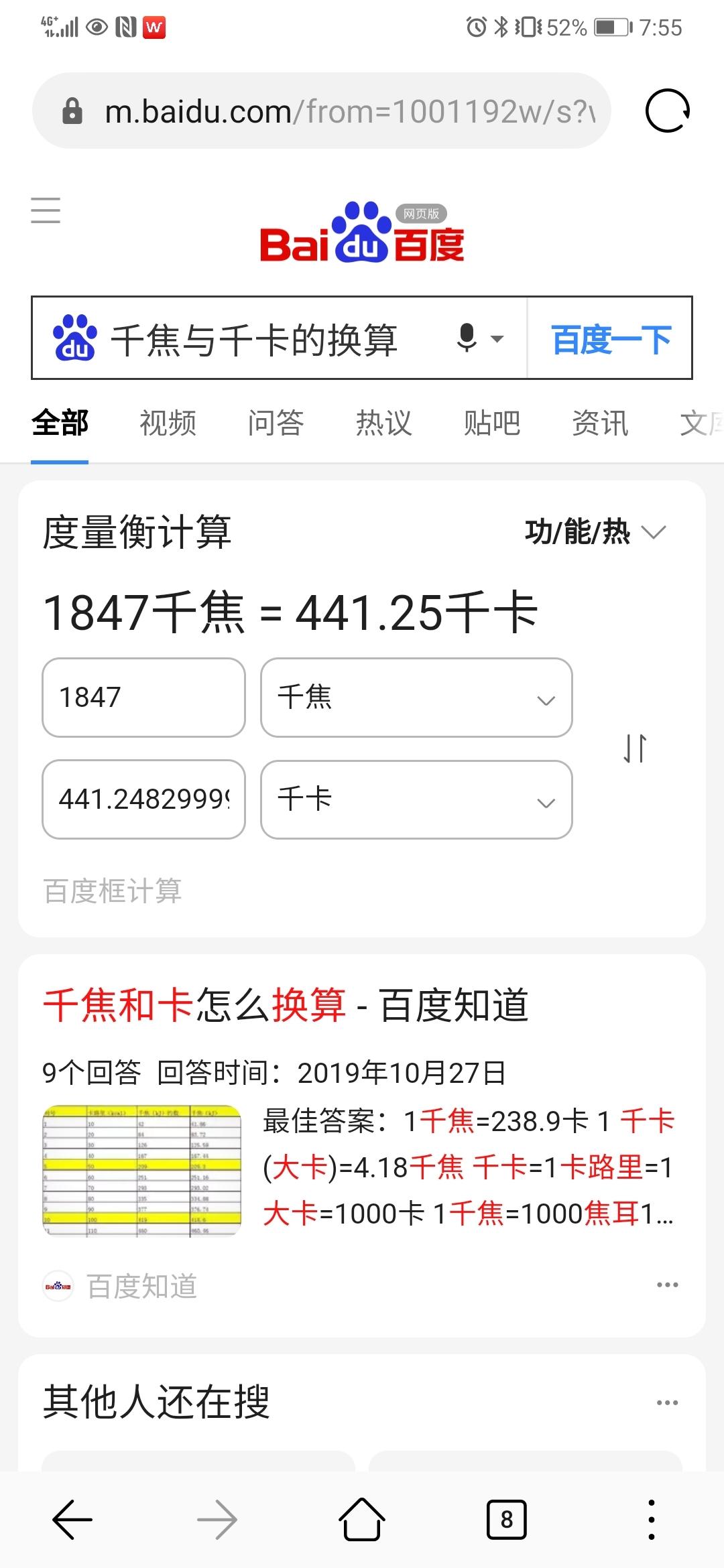Tap the voice search microphone icon
The width and height of the screenshot is (724, 1568).
coord(465,339)
